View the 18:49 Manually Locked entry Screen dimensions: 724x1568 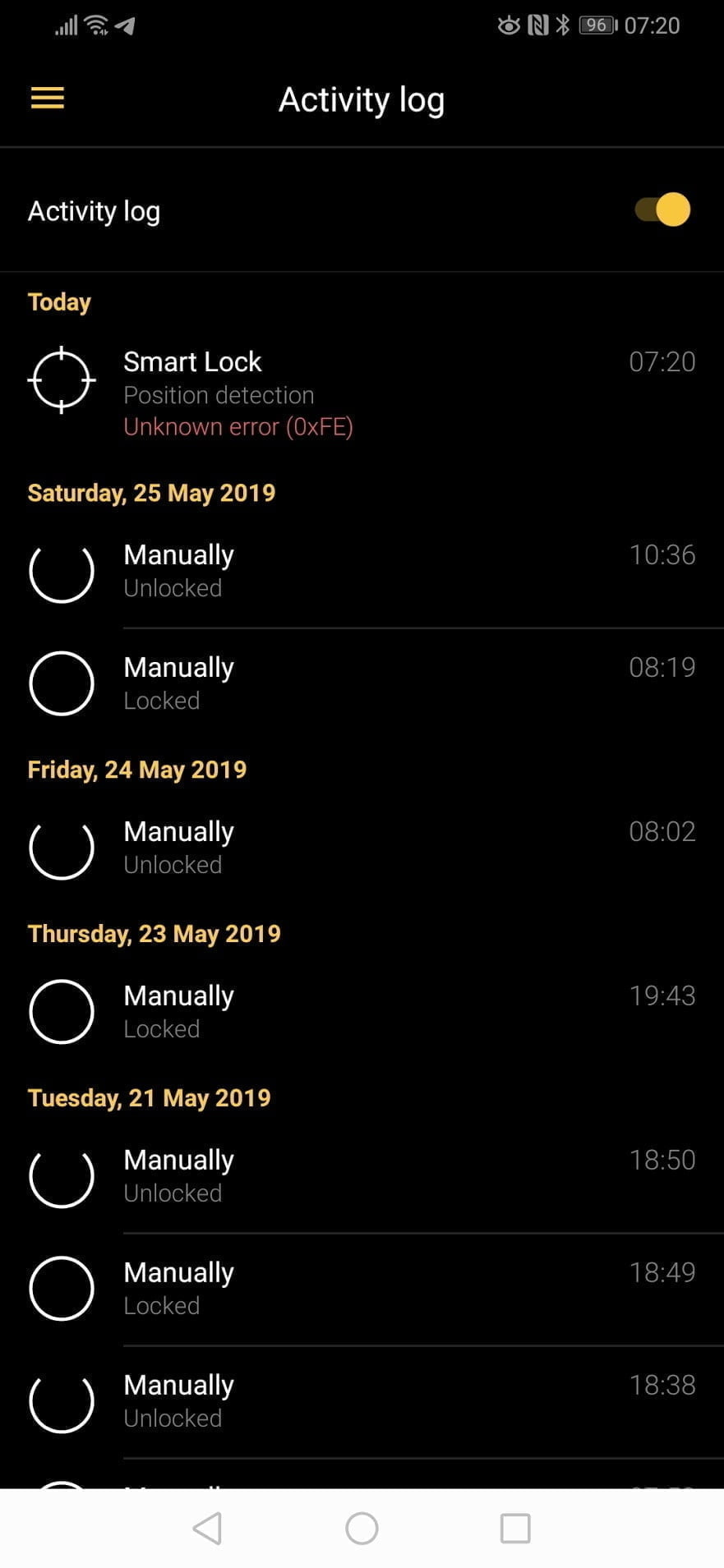tap(362, 1289)
